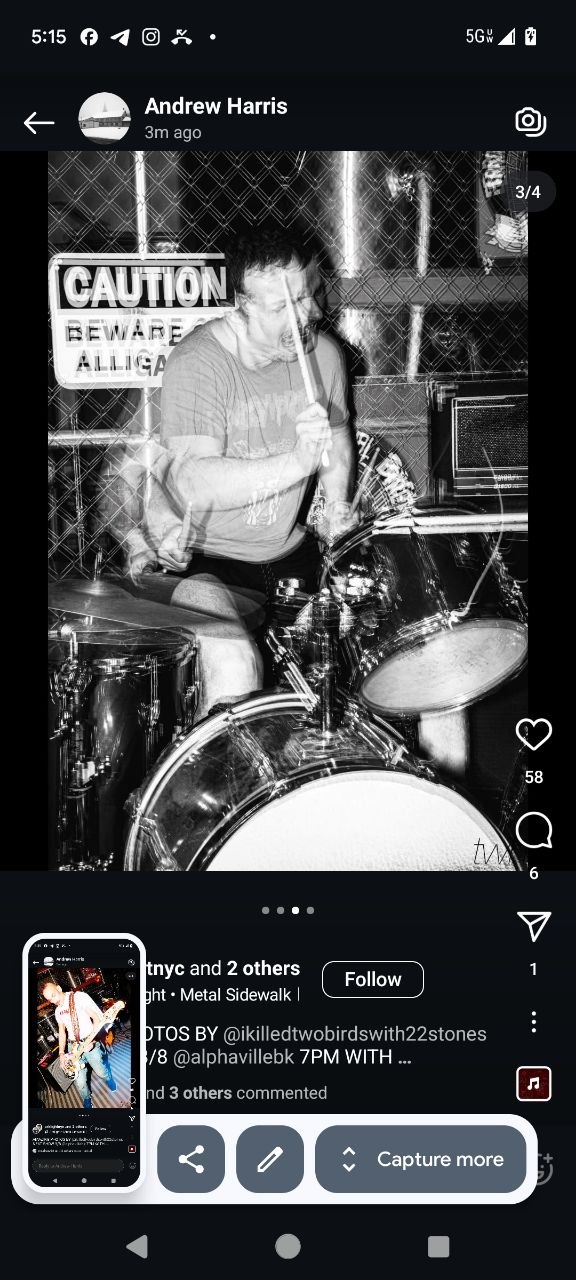Like this post with the heart
The width and height of the screenshot is (576, 1280).
534,734
